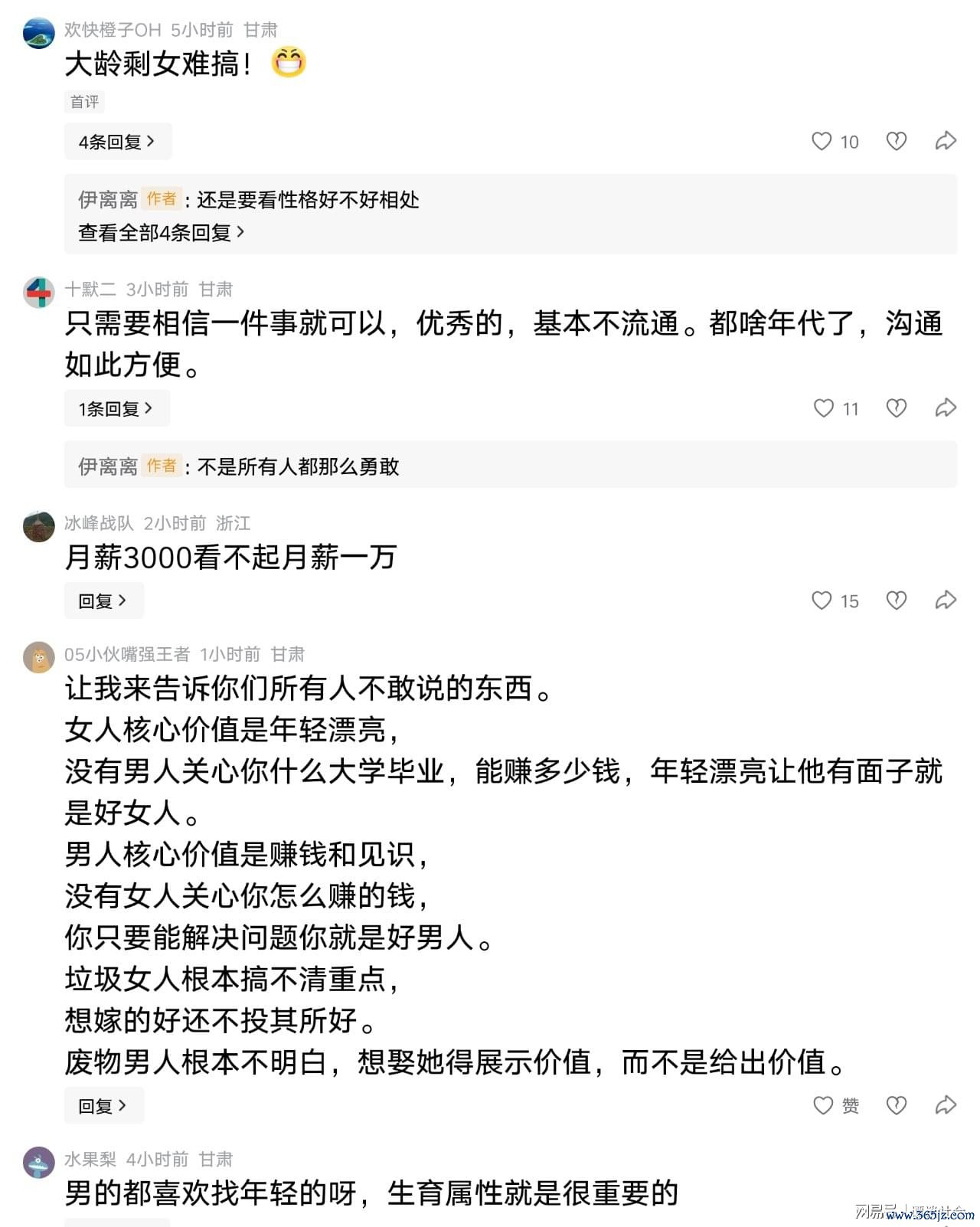Share 冰峰战队's comment
Screen dimensions: 980x1227
point(946,600)
